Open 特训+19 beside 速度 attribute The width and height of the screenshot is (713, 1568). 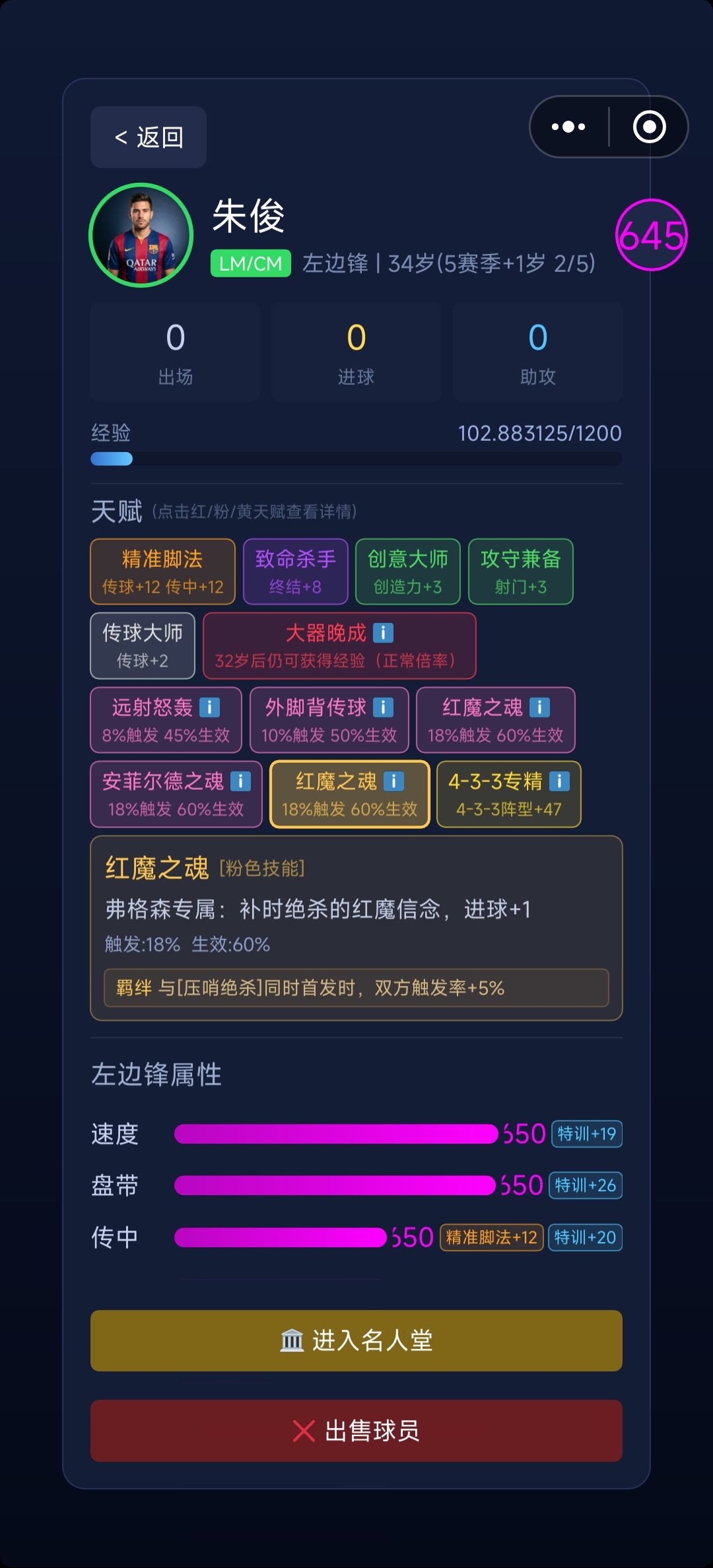tap(585, 1132)
